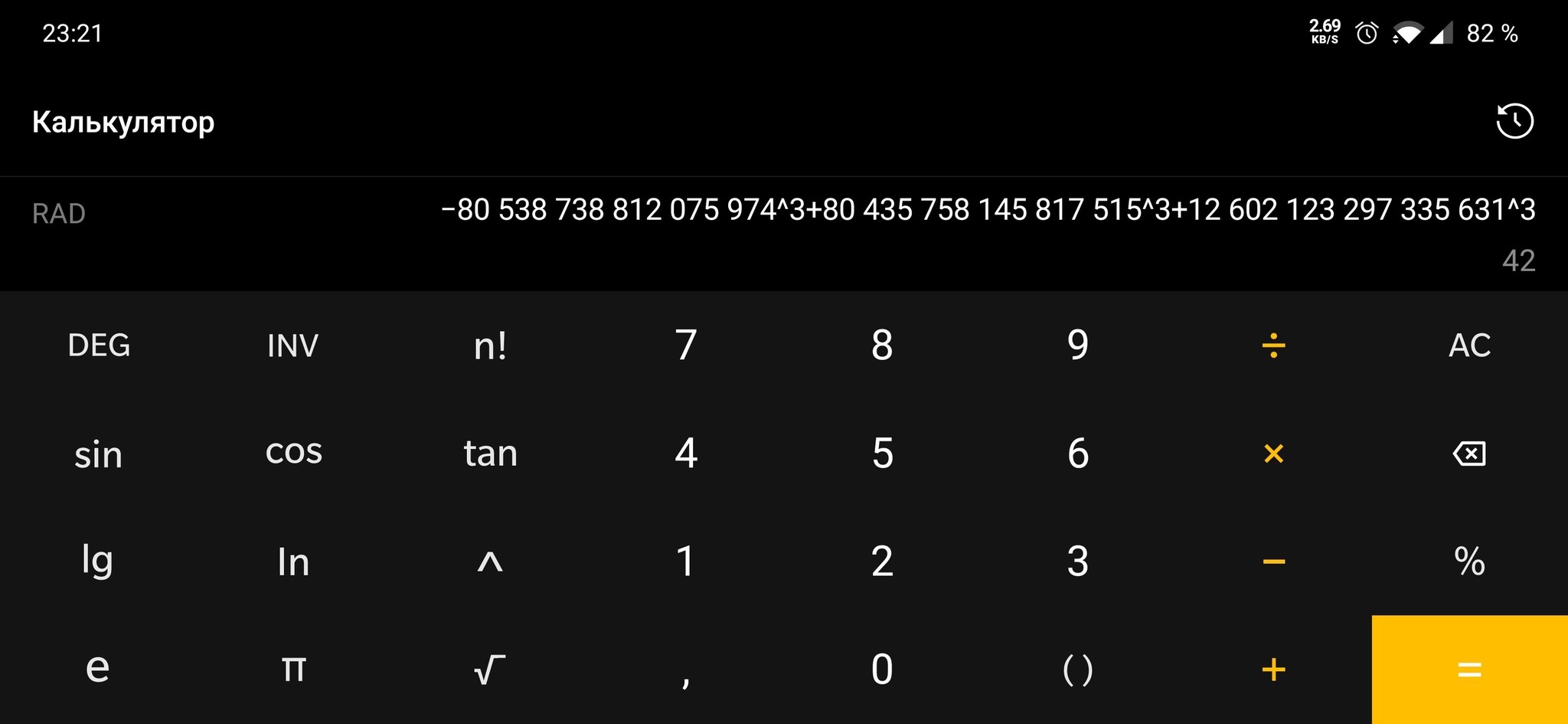The image size is (1568, 724).
Task: Enter the digit 7
Action: coord(686,346)
